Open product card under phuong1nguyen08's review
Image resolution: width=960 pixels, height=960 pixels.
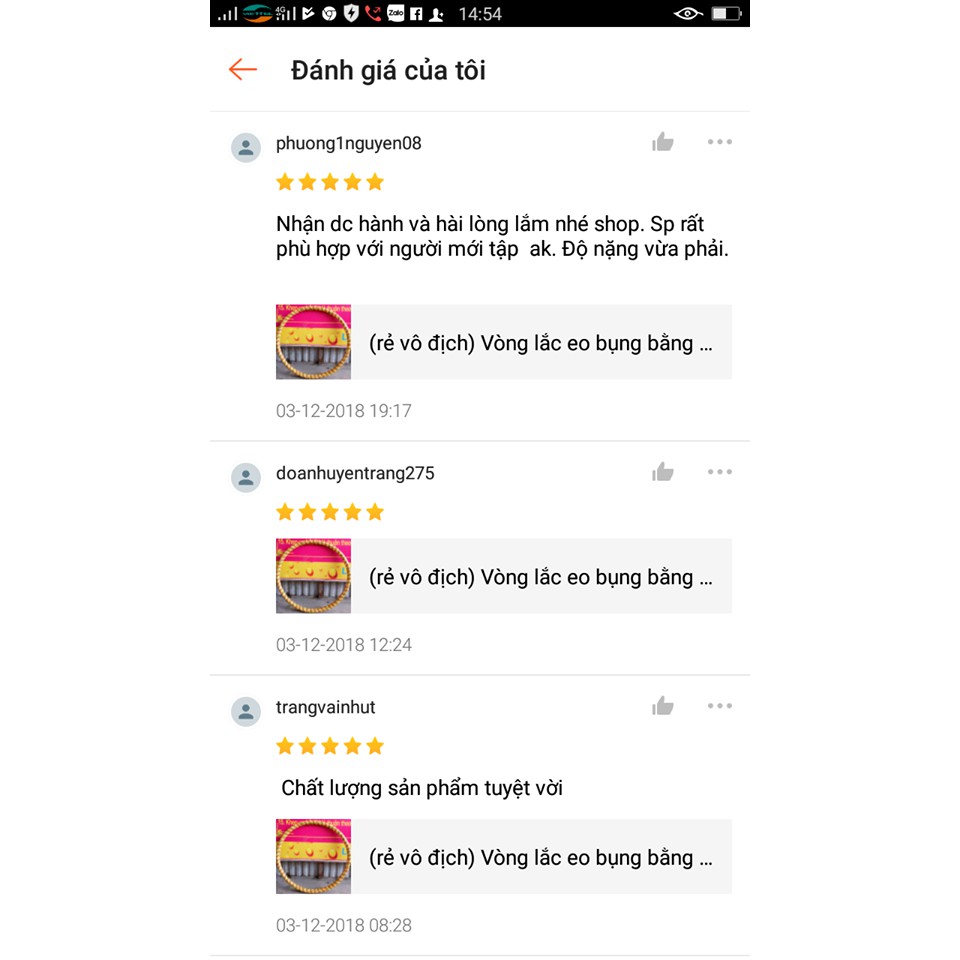[x=503, y=342]
